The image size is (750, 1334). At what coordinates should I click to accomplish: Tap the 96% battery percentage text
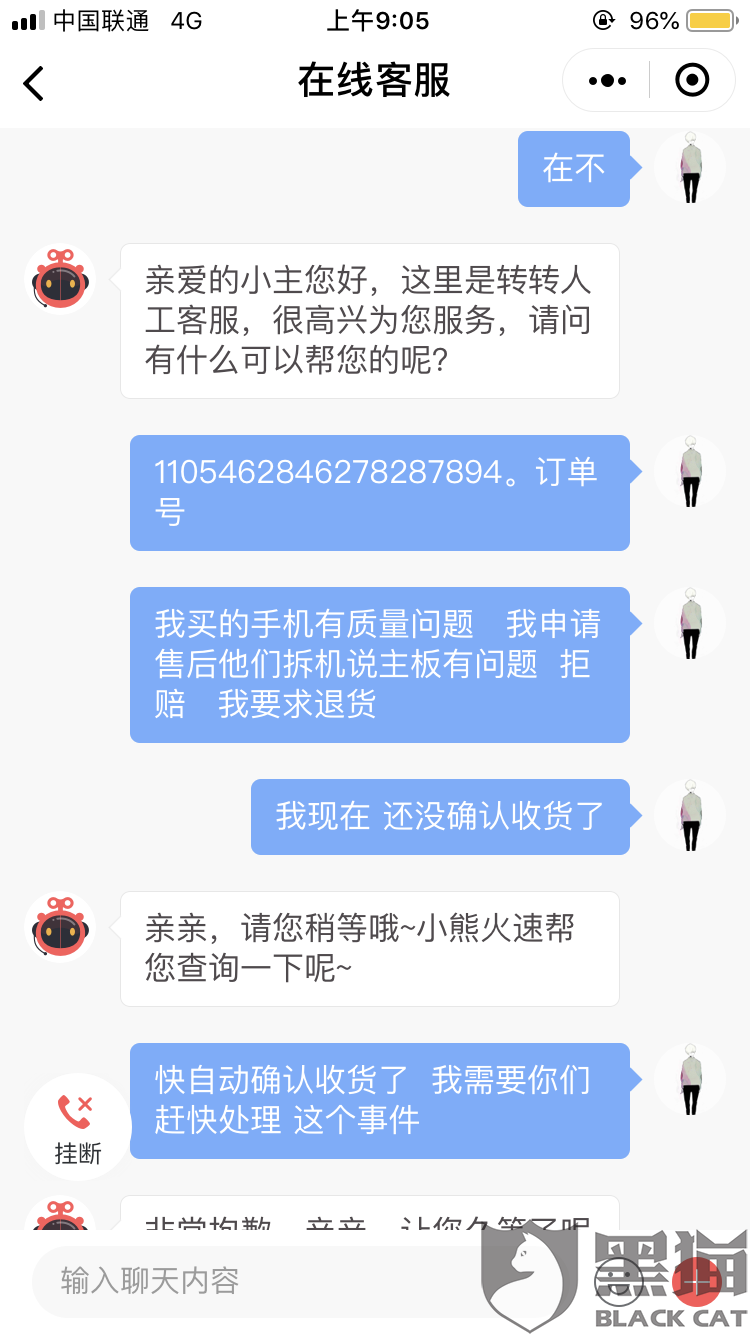[x=651, y=18]
